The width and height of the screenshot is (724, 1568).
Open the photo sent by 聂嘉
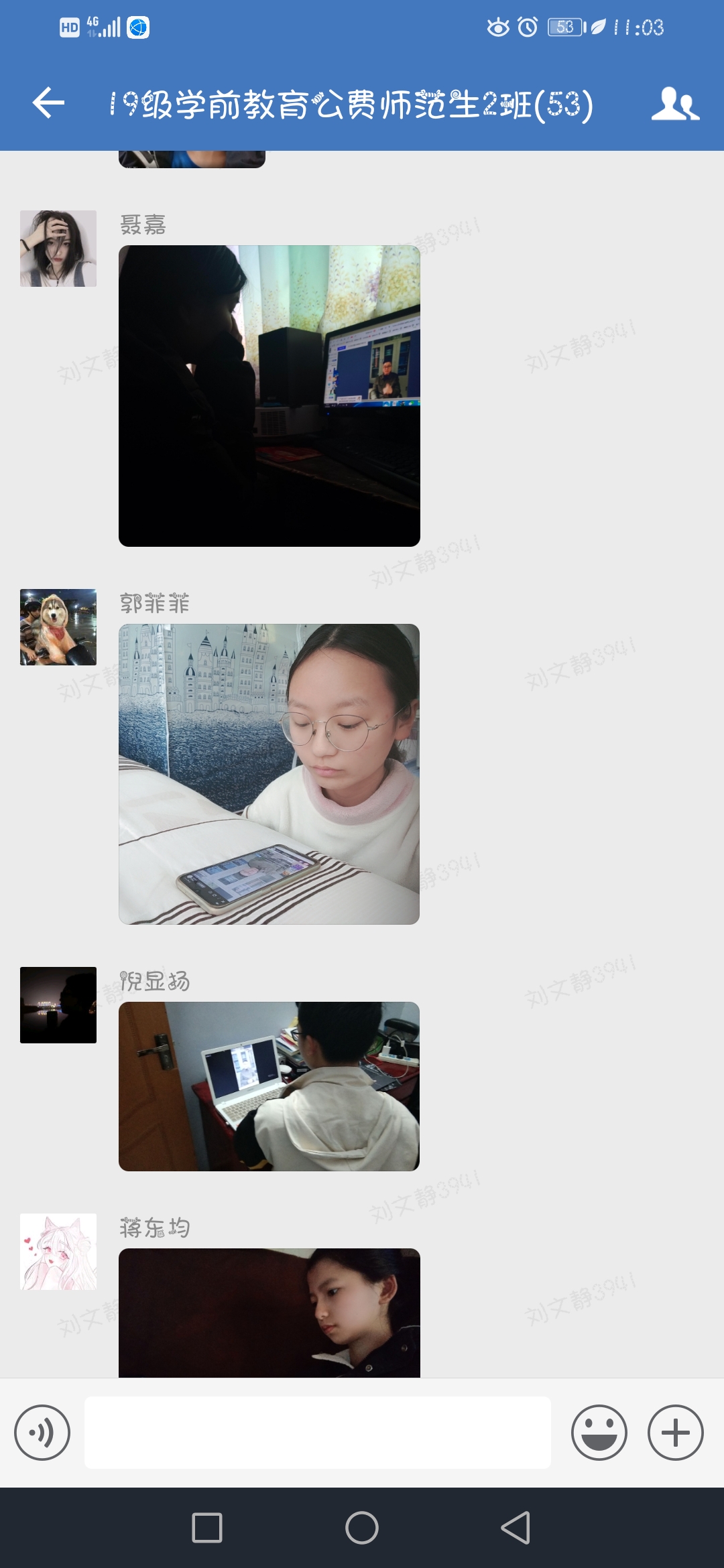tap(269, 395)
